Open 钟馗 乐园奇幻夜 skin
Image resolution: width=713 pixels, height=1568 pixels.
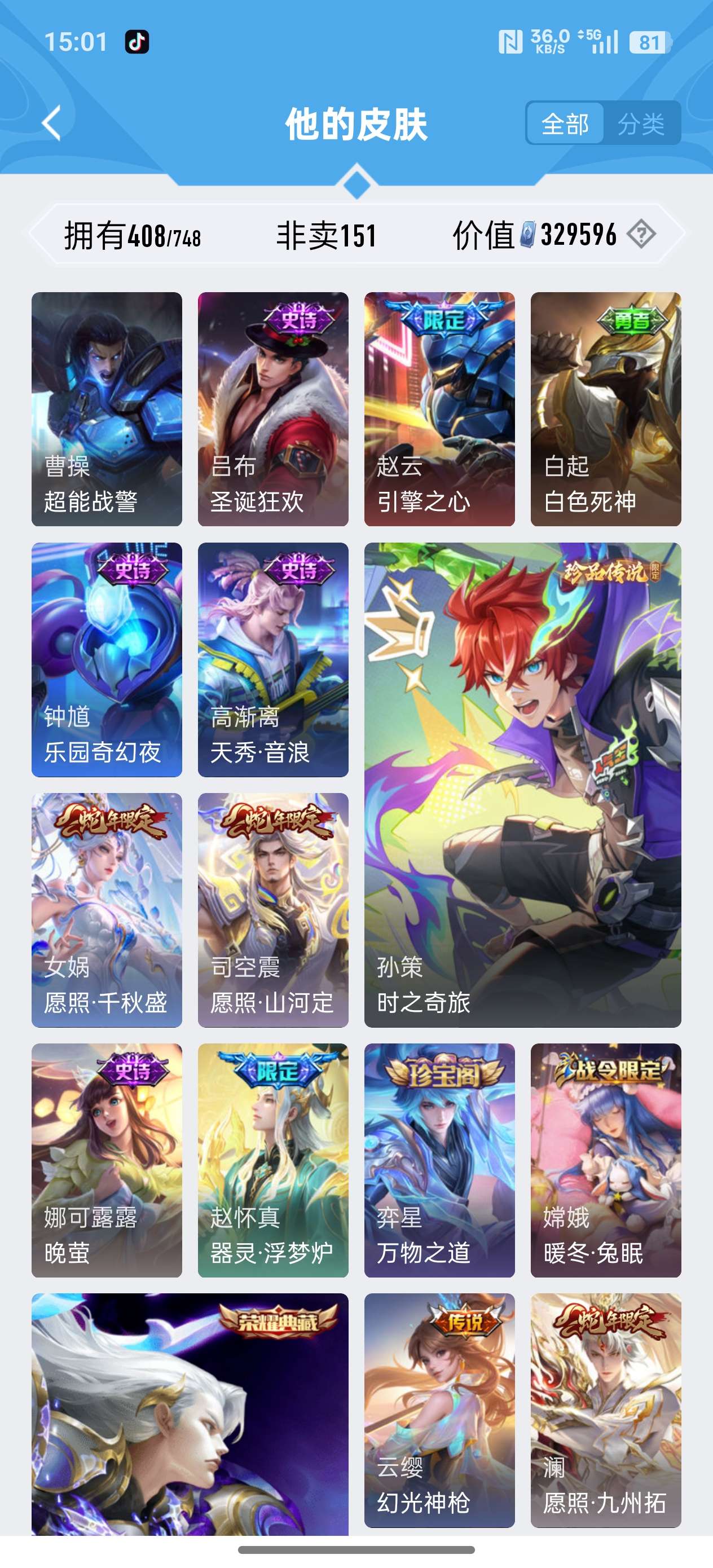point(107,660)
